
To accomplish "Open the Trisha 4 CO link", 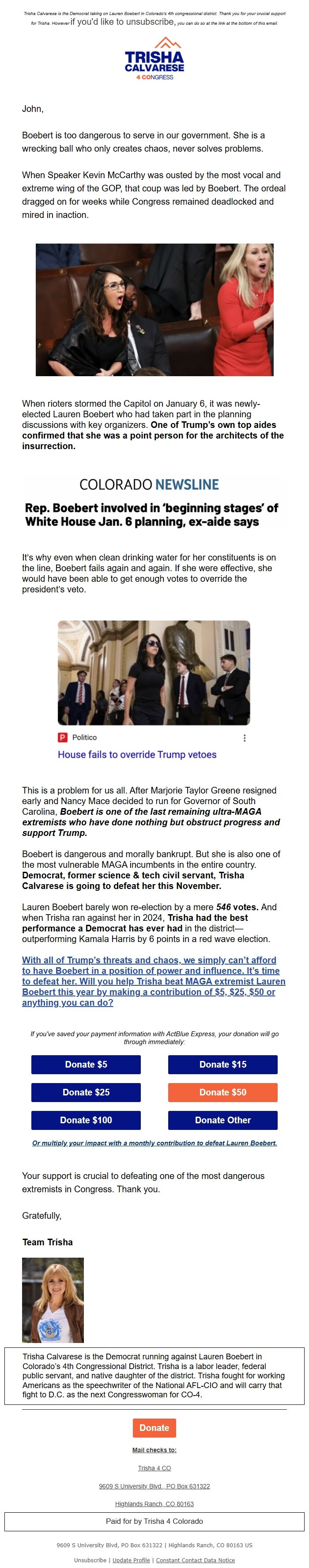I will 154,1468.
